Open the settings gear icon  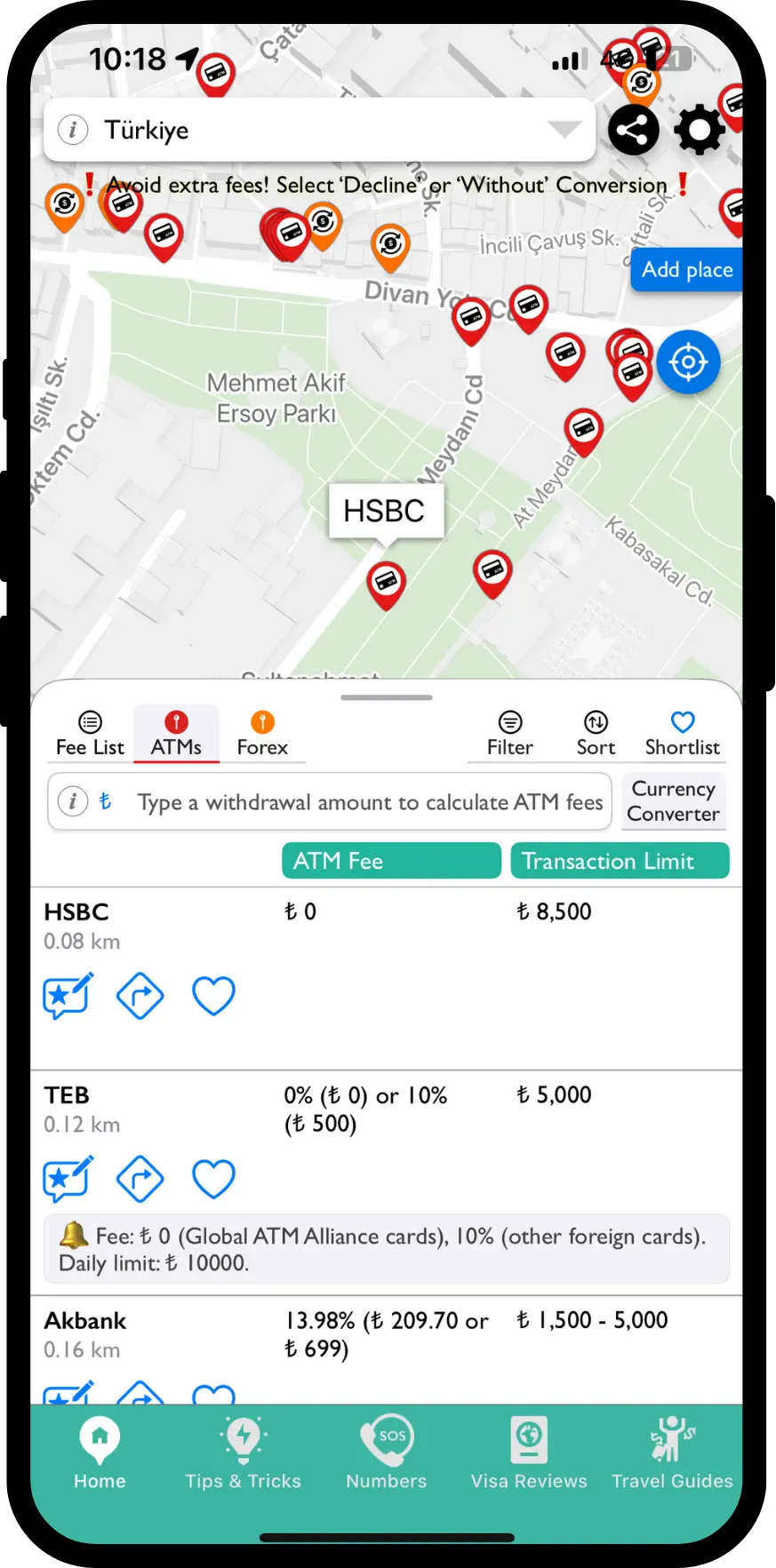(x=700, y=129)
